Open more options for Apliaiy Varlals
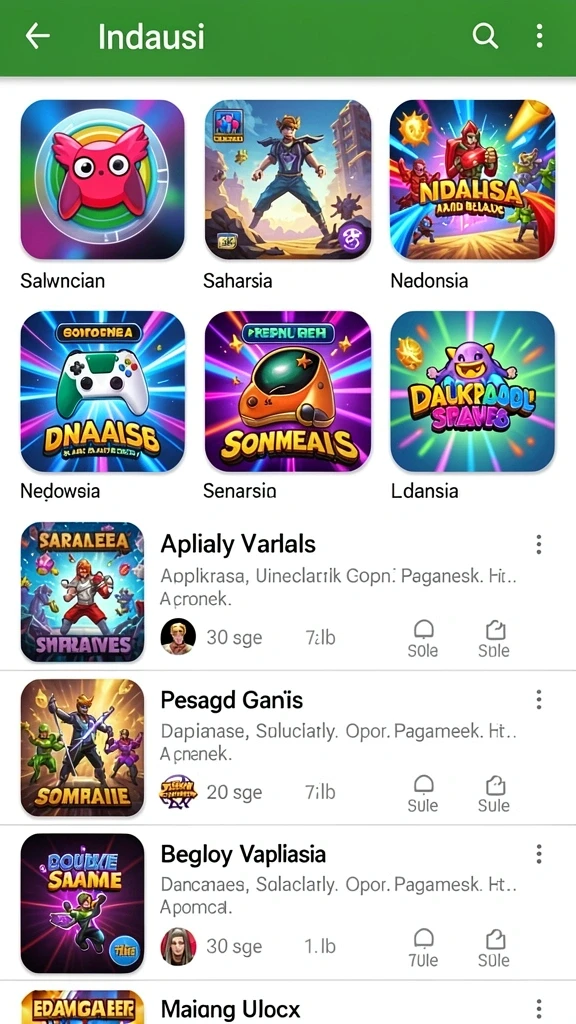This screenshot has height=1024, width=576. coord(539,544)
